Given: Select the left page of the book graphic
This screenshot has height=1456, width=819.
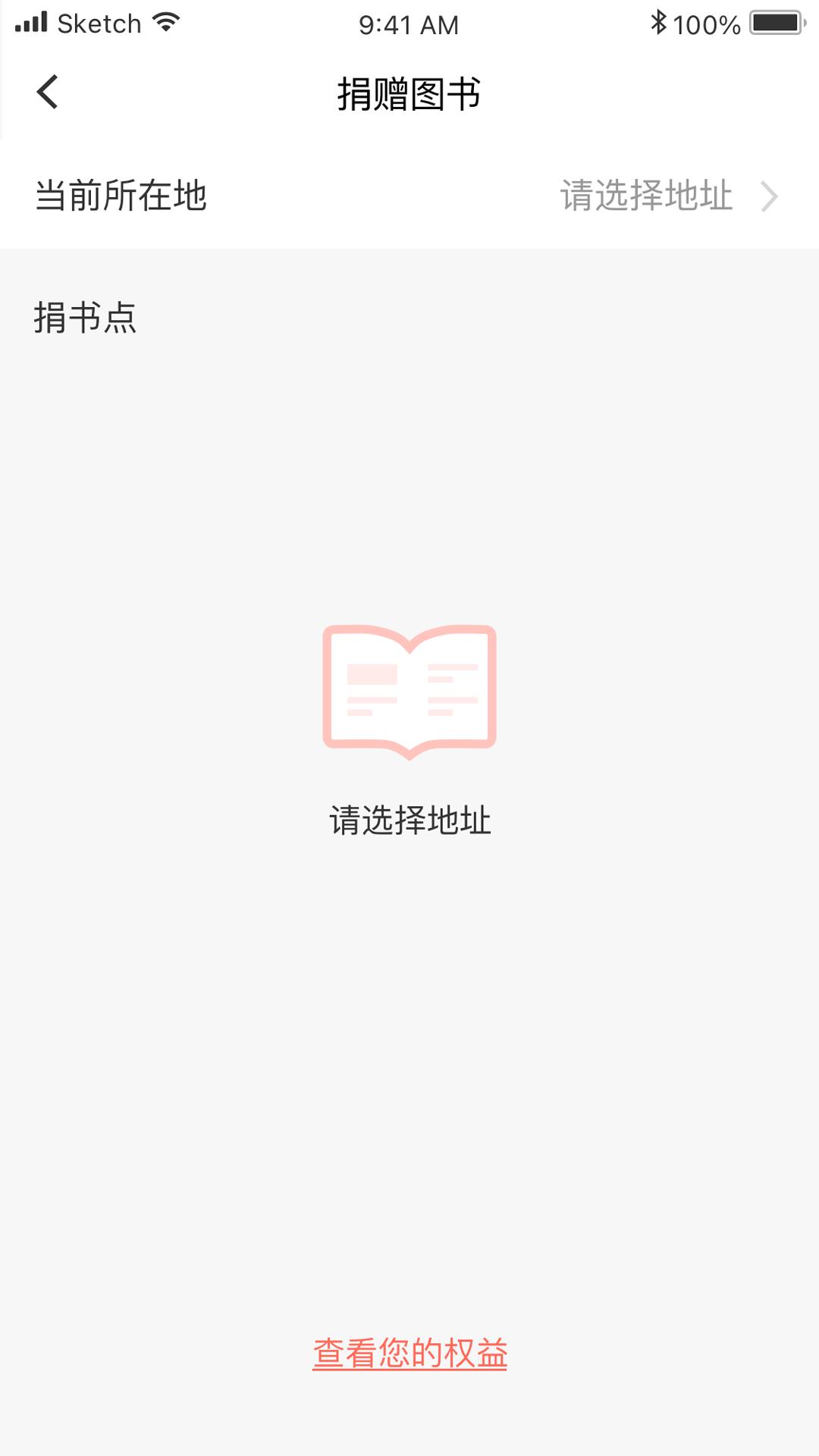Looking at the screenshot, I should (x=372, y=690).
